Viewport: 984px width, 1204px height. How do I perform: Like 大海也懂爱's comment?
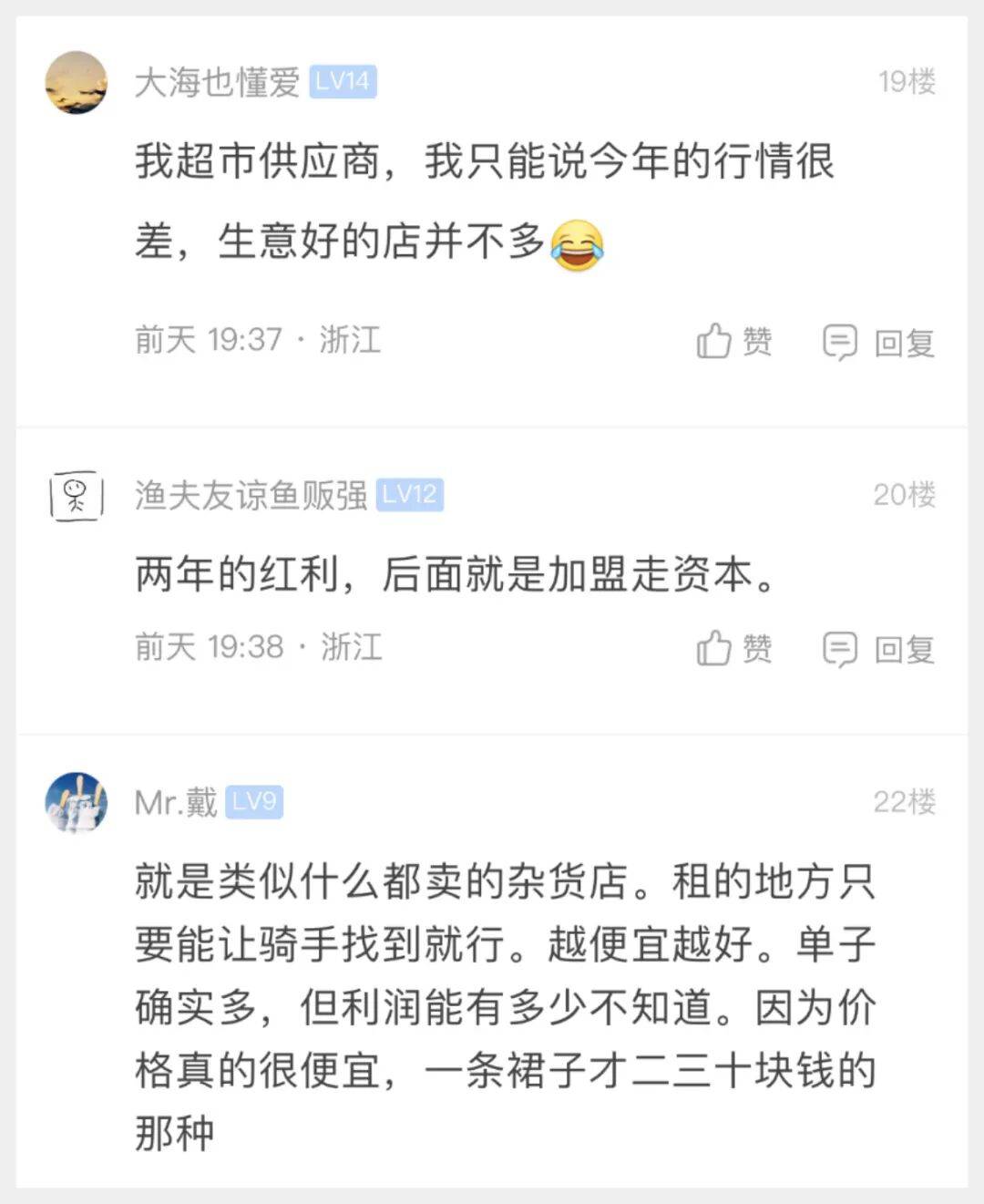pos(733,342)
